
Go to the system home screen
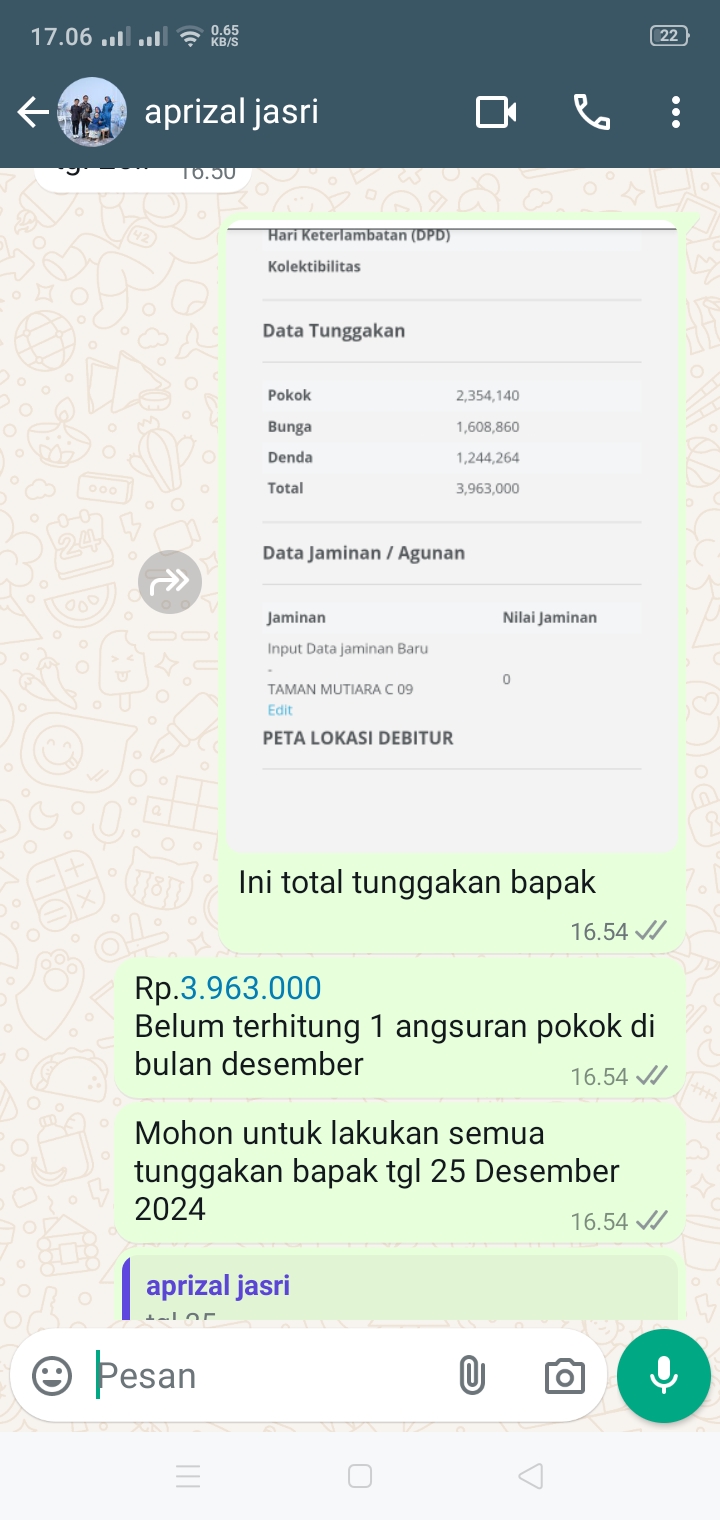click(x=360, y=1476)
